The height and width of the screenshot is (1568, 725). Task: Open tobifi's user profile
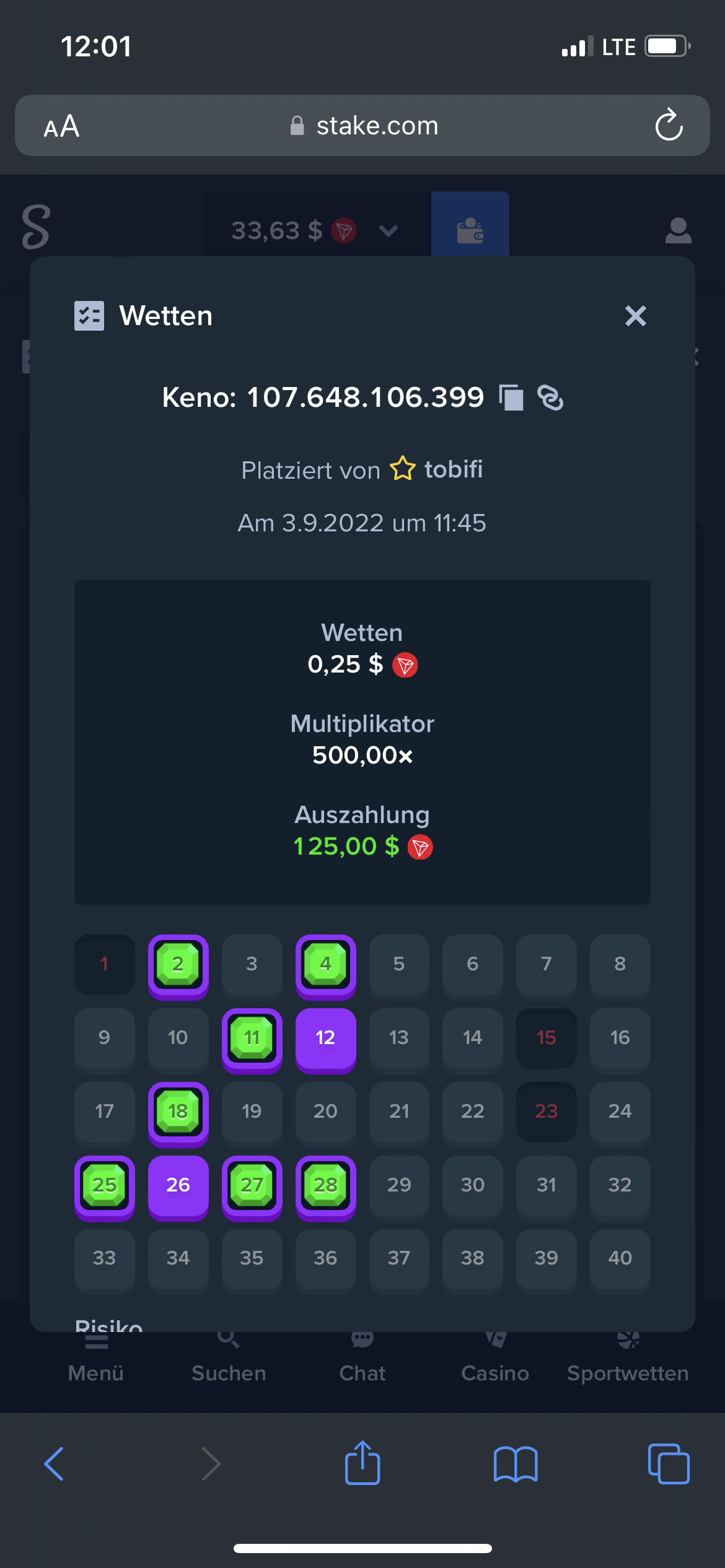[x=453, y=469]
